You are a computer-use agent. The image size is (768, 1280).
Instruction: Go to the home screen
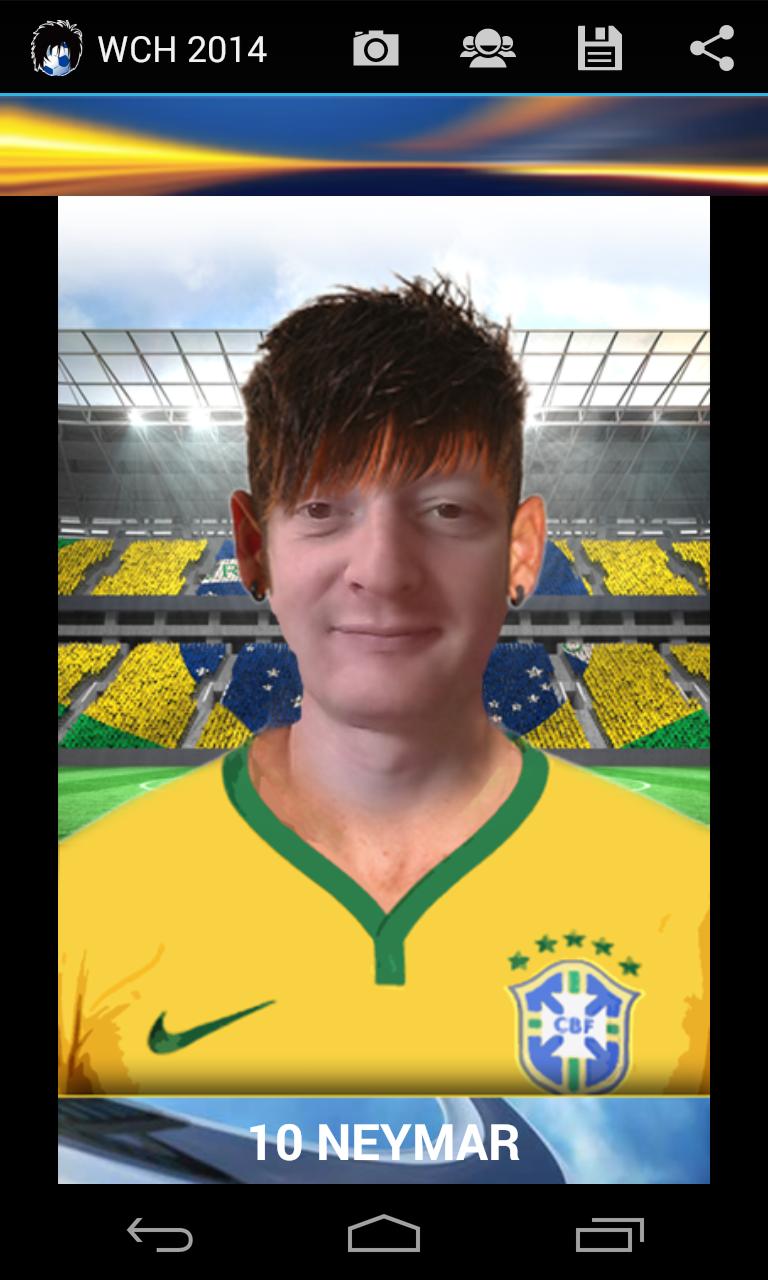[x=384, y=1235]
